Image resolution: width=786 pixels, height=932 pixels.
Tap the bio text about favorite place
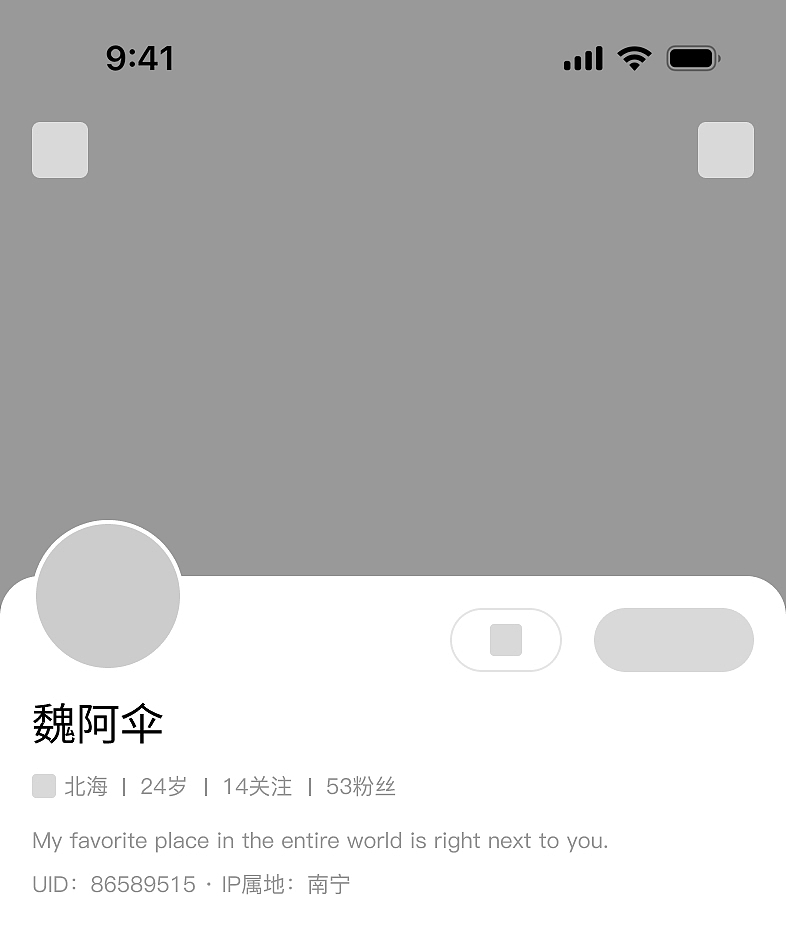[x=320, y=841]
